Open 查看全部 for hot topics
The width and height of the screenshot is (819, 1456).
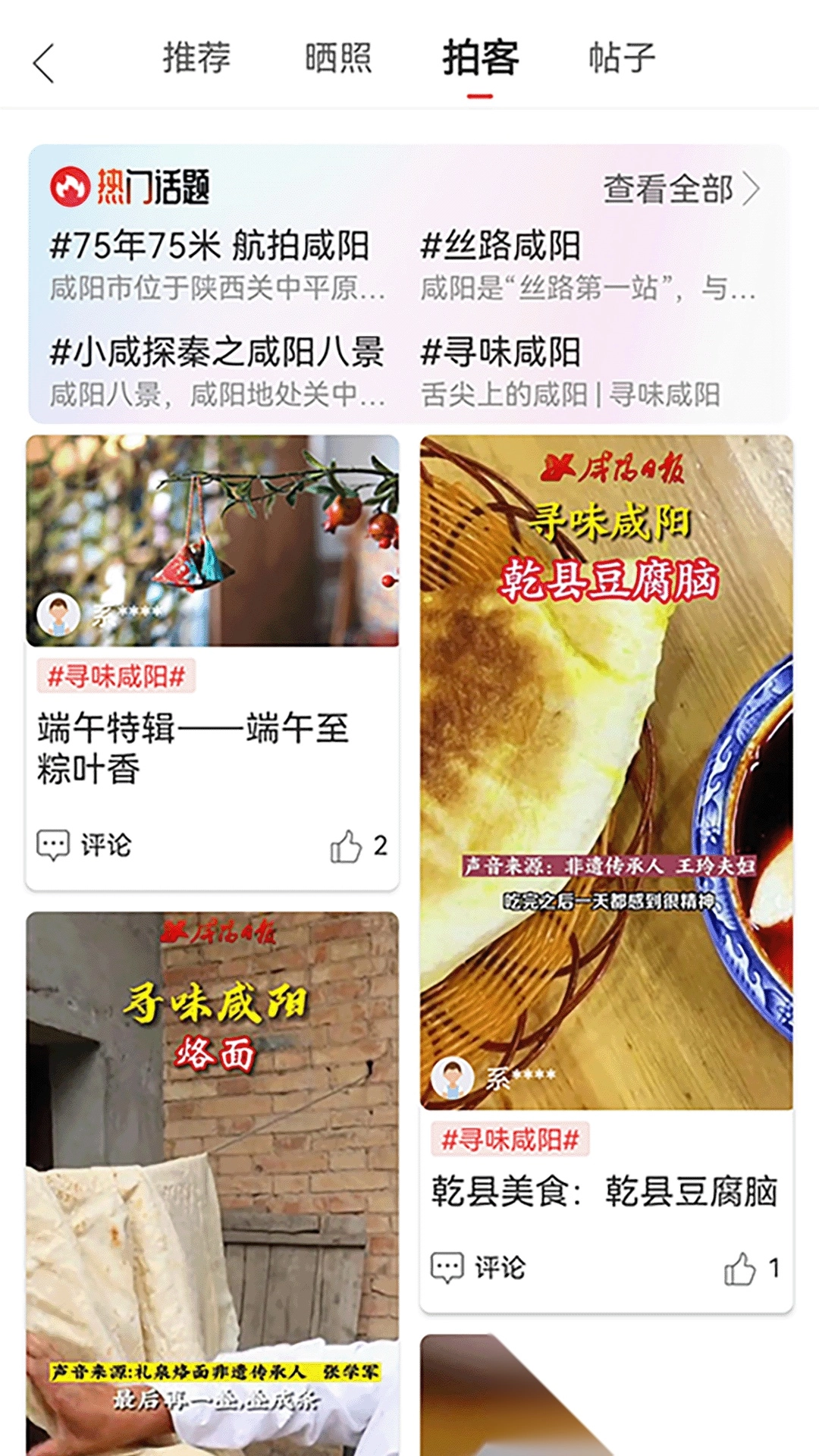click(680, 189)
